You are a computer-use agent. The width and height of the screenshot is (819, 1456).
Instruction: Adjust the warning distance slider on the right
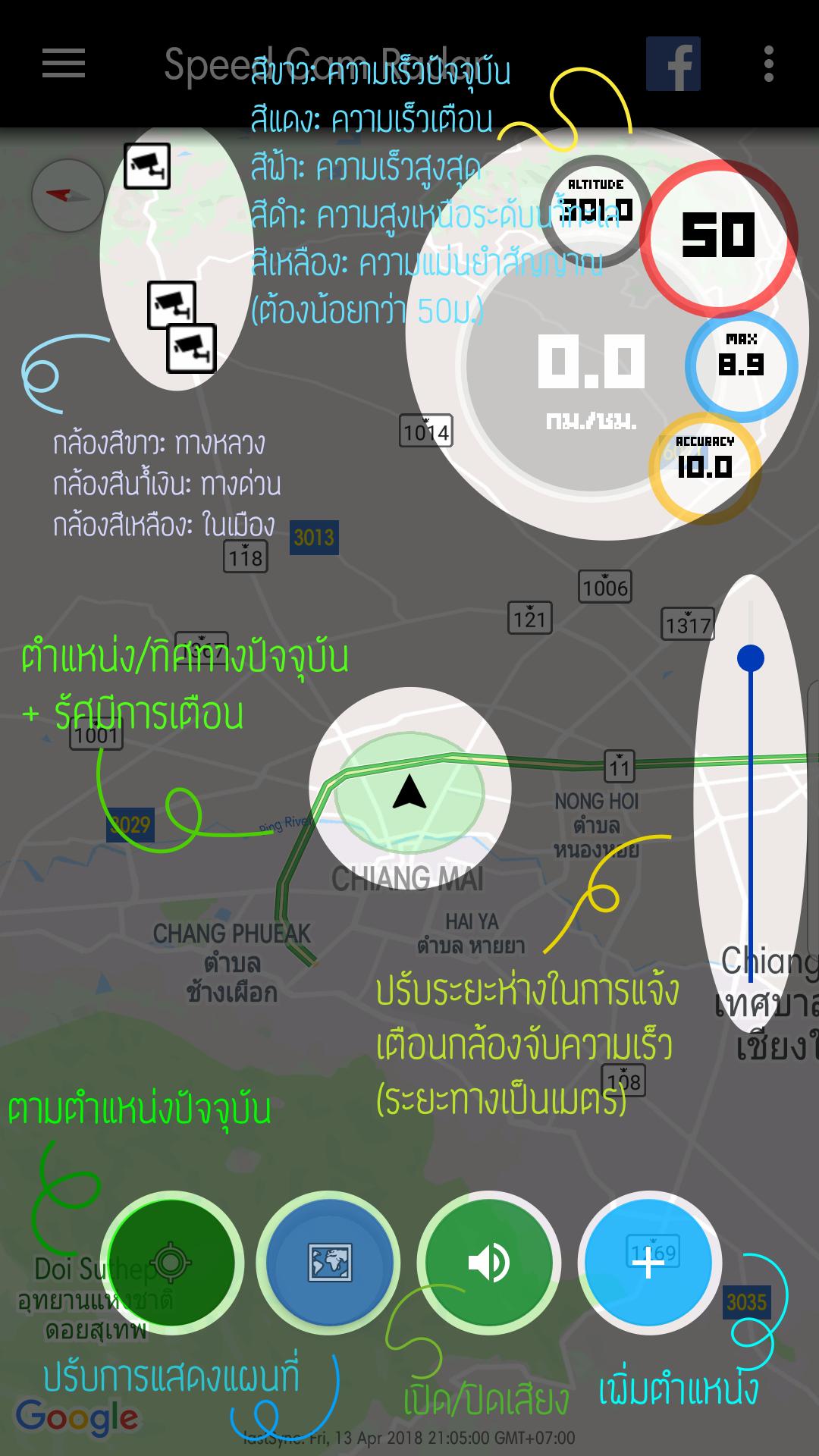click(749, 658)
